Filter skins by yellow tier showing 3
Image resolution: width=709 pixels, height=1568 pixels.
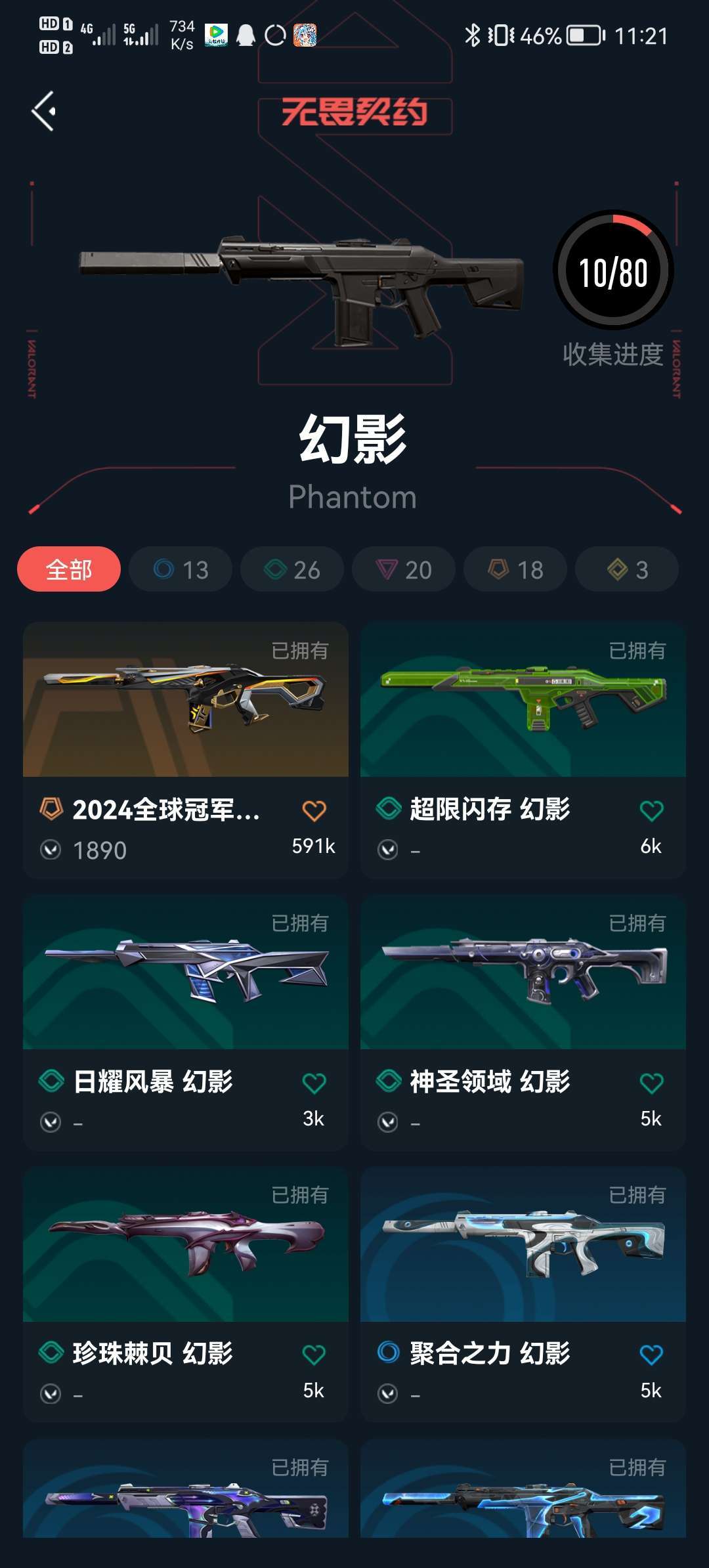tap(627, 569)
